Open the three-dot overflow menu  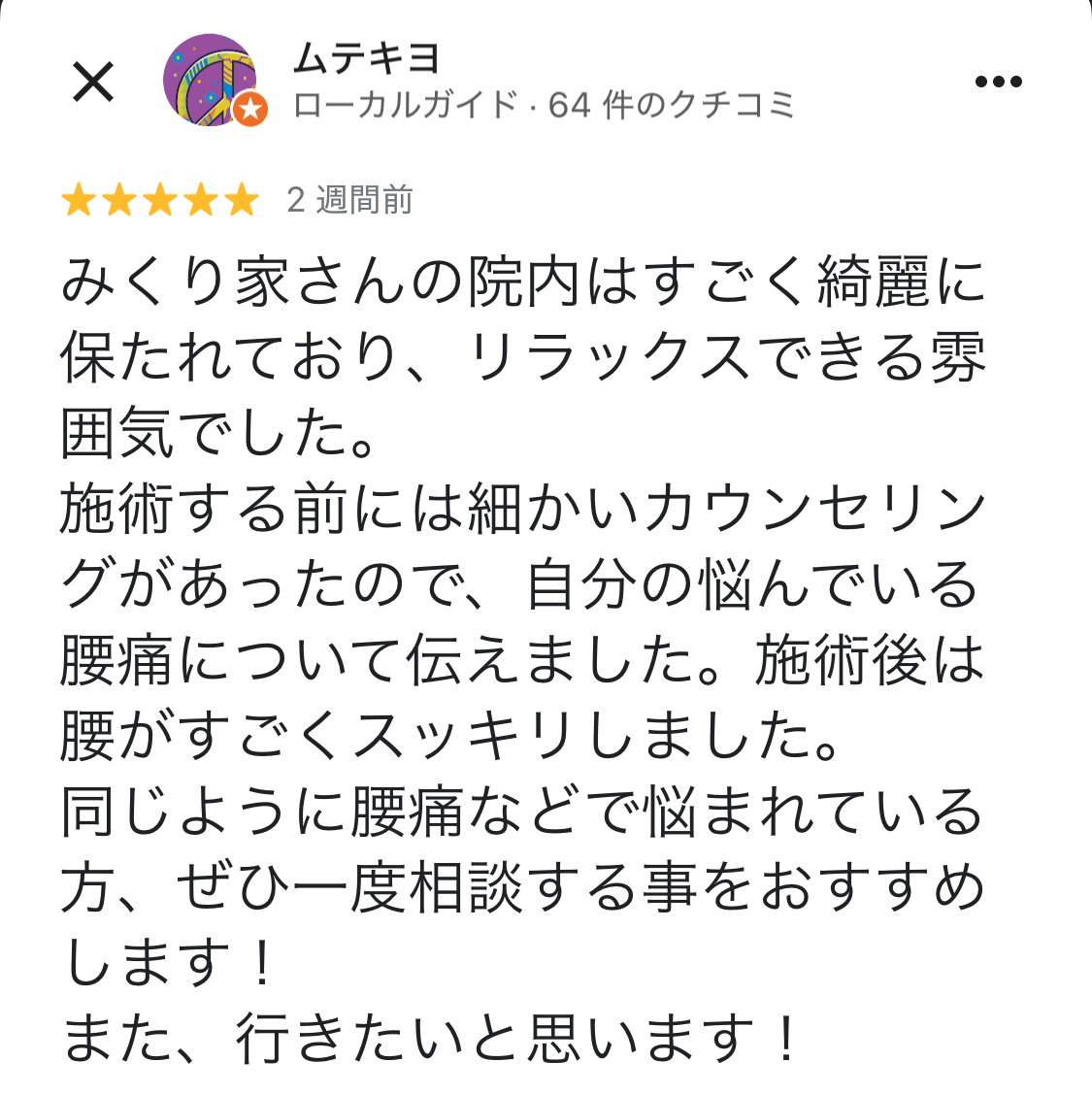click(999, 82)
